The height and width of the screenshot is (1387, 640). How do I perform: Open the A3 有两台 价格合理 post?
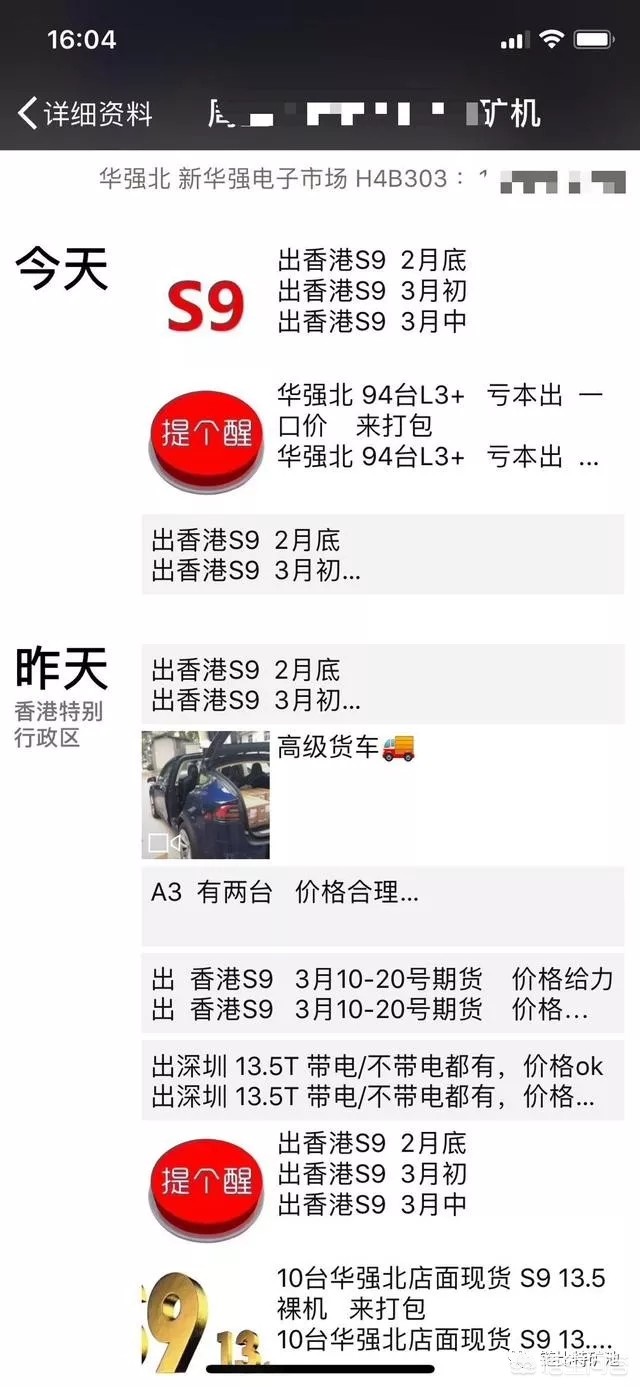(382, 906)
